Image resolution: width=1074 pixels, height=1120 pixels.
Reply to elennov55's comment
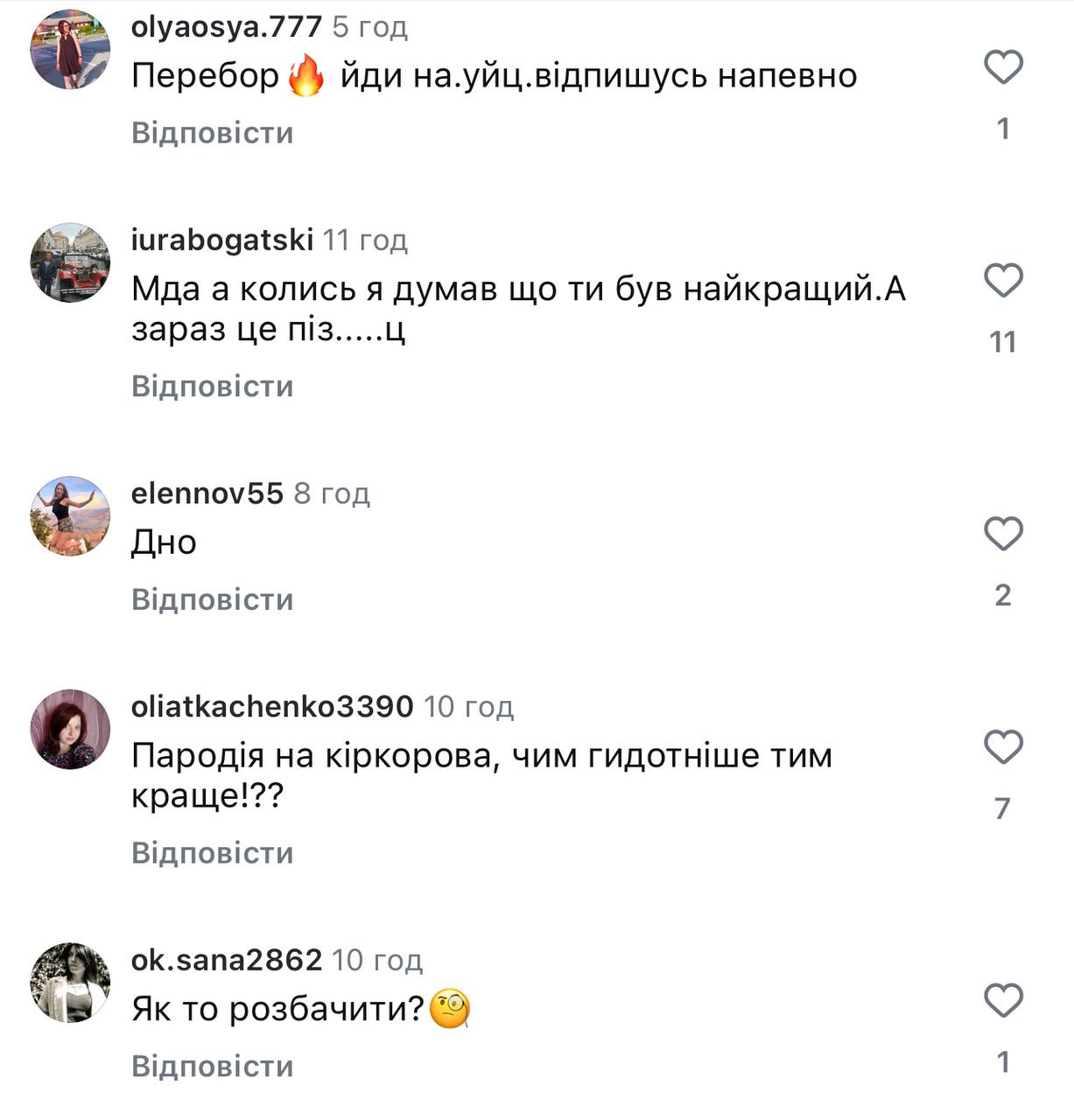[x=212, y=600]
